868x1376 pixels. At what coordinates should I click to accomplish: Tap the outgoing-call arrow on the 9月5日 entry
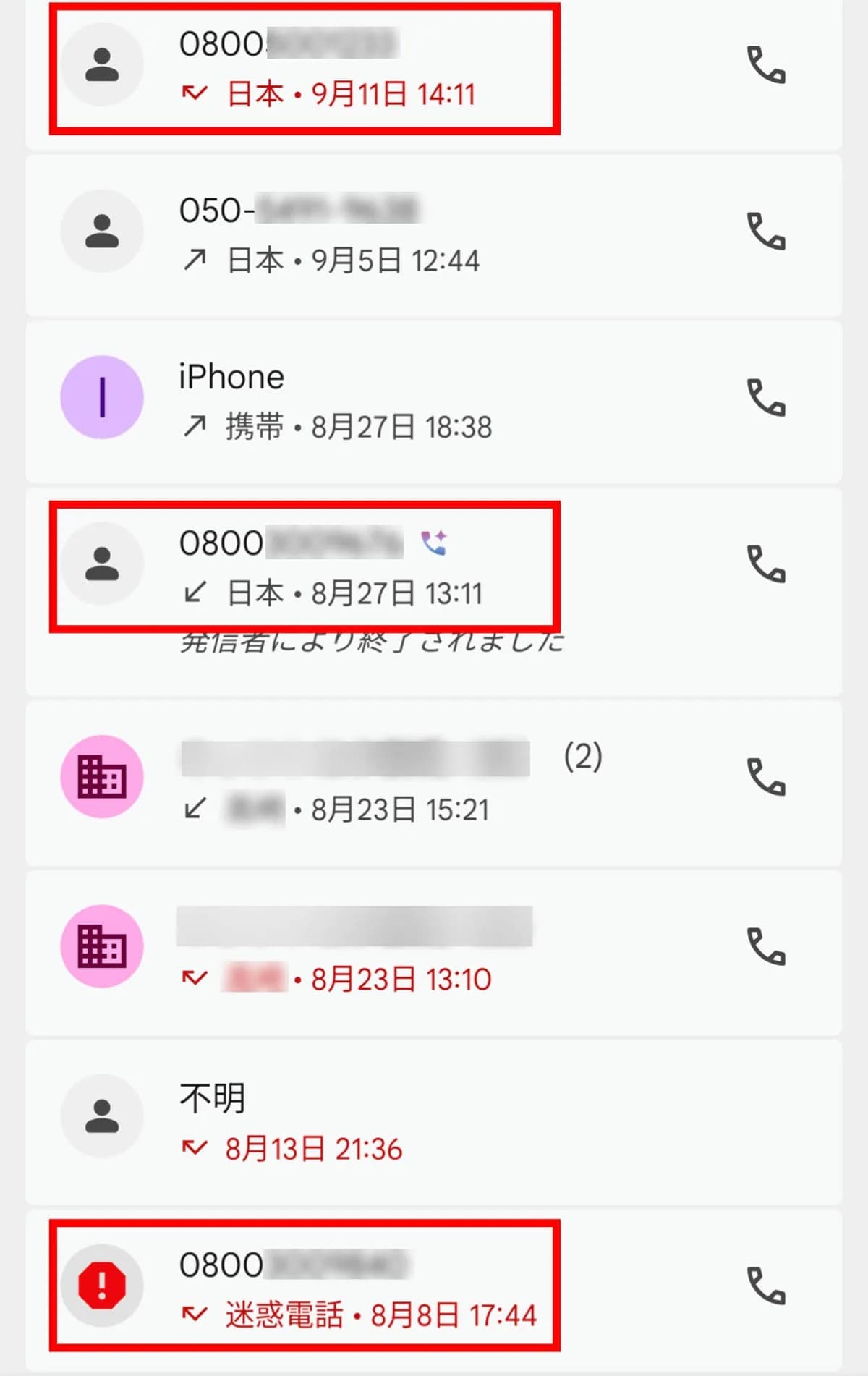point(194,259)
